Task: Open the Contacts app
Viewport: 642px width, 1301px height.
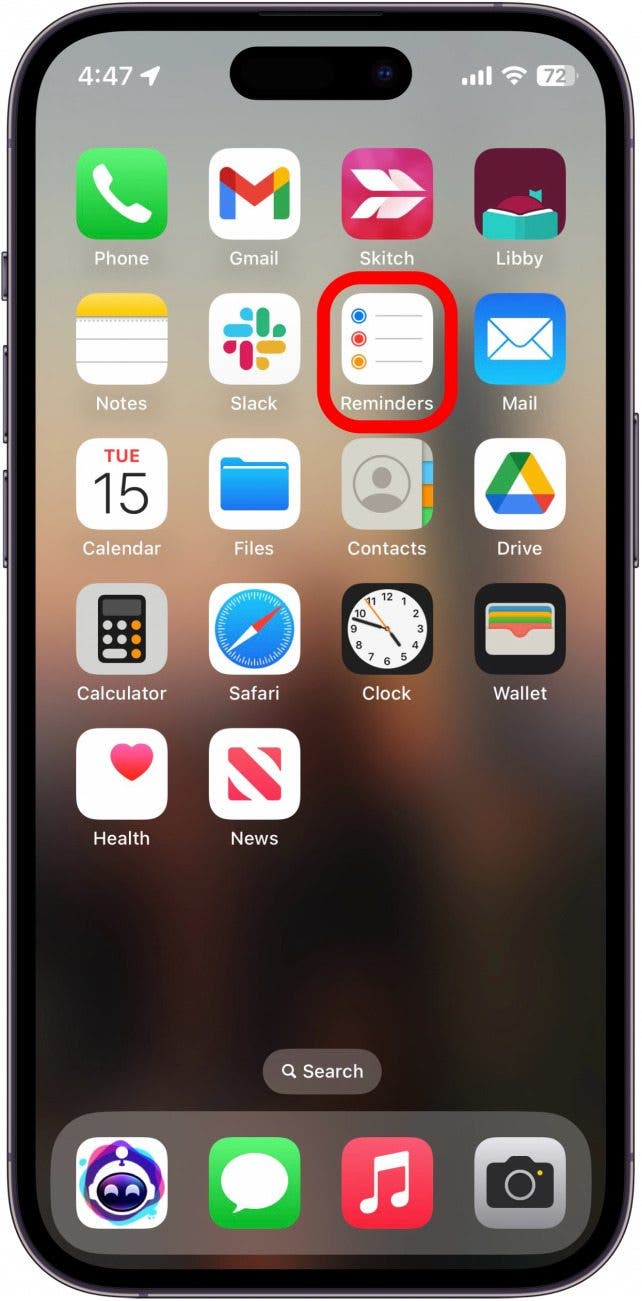Action: coord(387,484)
